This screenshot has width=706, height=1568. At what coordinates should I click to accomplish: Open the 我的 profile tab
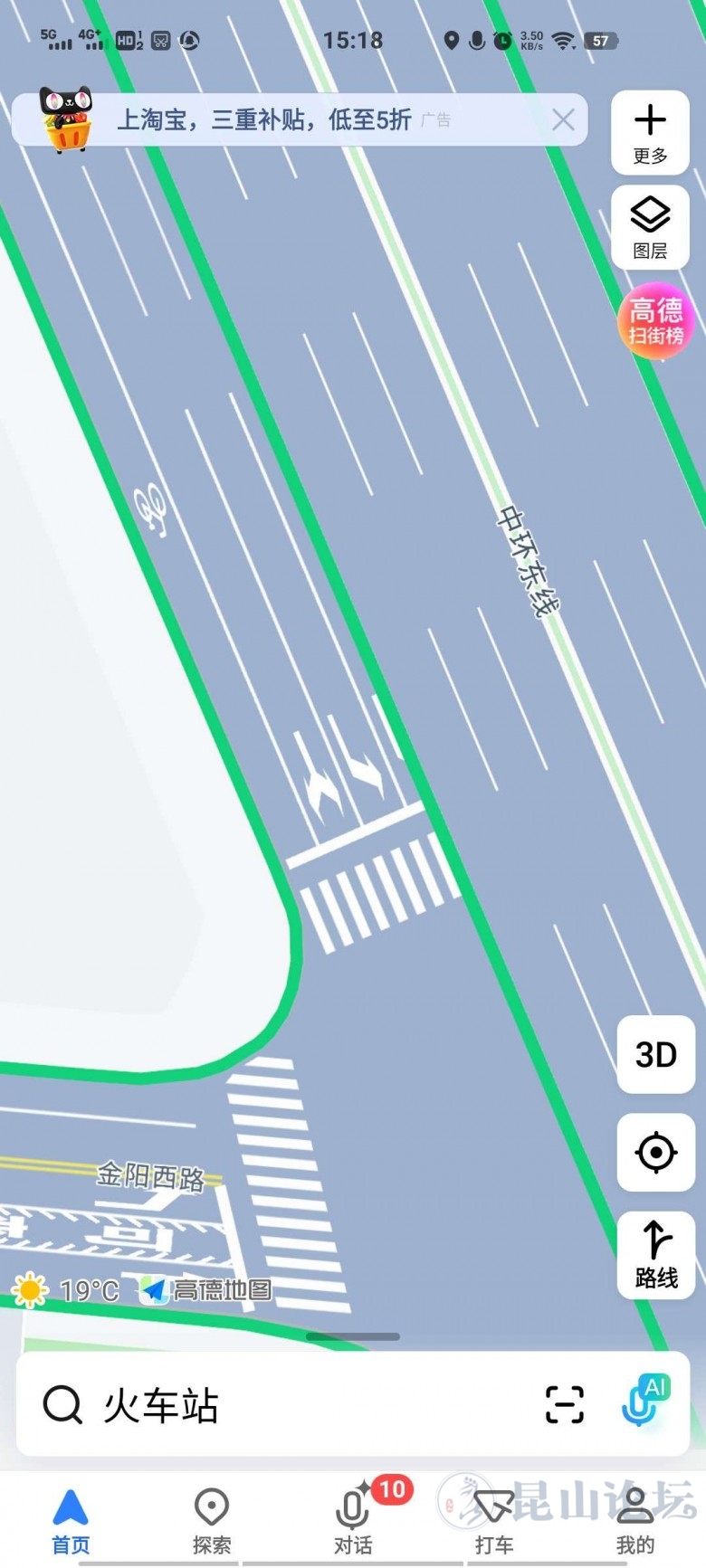coord(635,1520)
